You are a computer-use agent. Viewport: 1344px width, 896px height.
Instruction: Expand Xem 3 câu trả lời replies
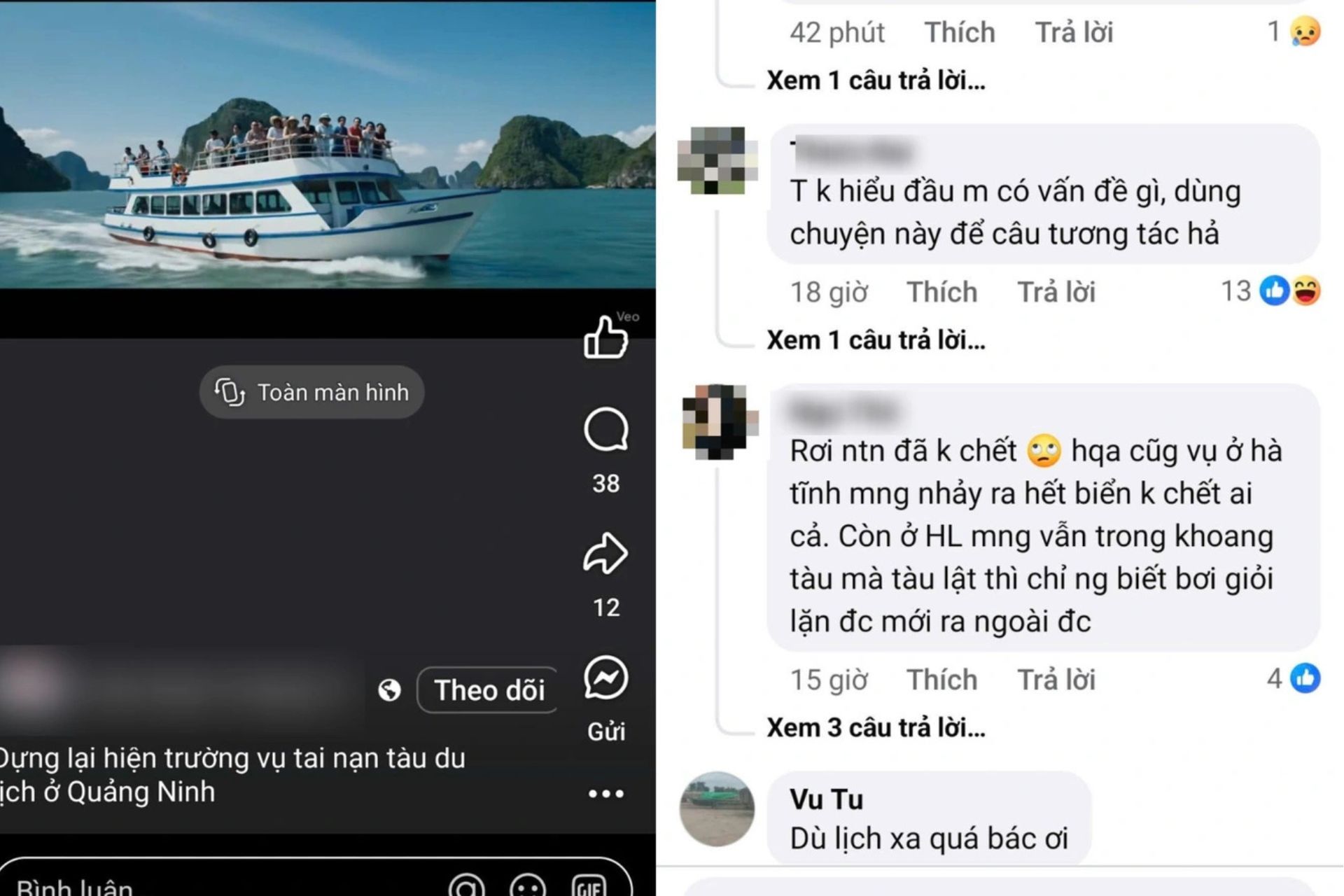(x=876, y=728)
